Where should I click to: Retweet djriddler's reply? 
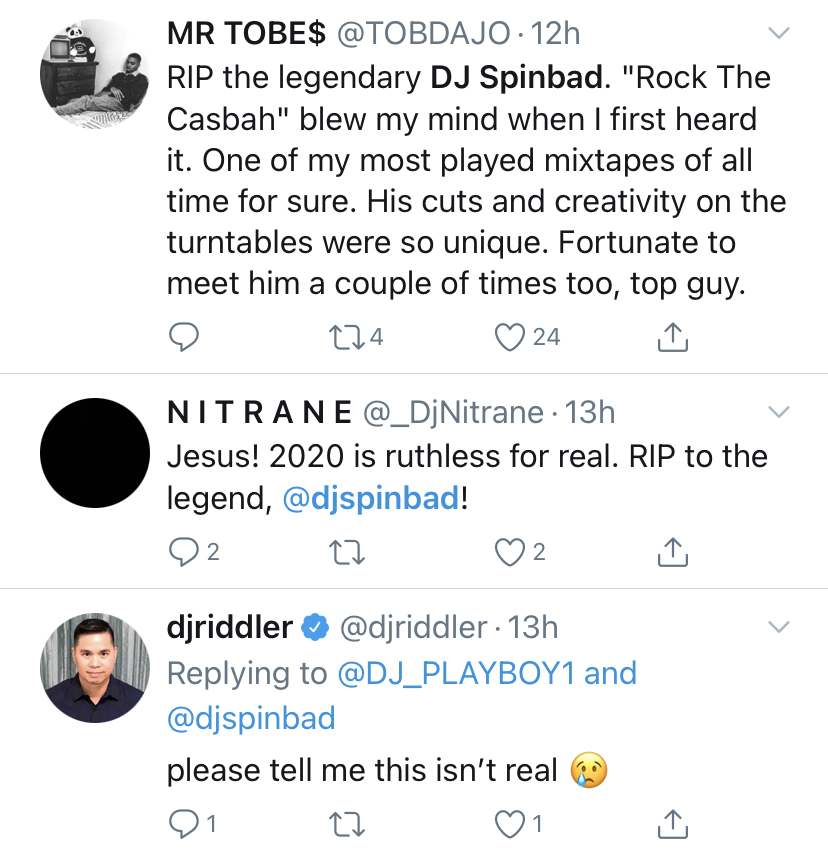click(x=345, y=824)
